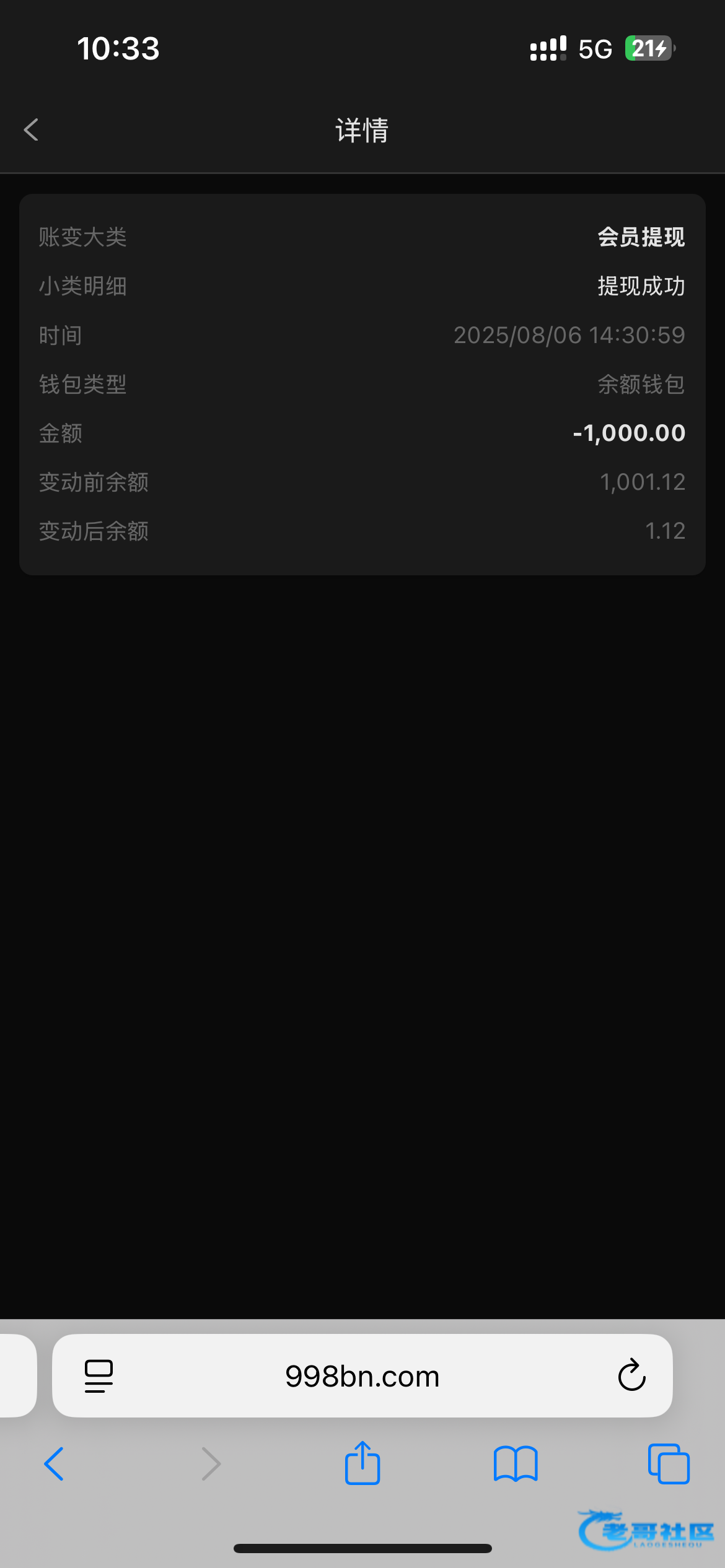Reload the current web page
Image resolution: width=725 pixels, height=1568 pixels.
631,1376
